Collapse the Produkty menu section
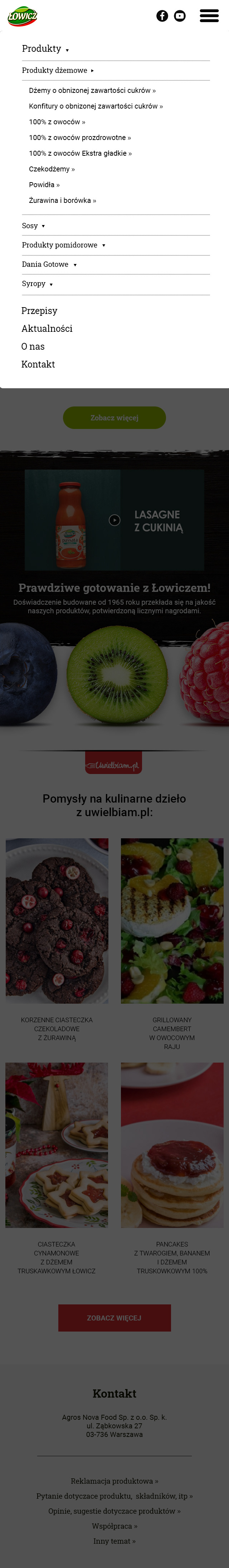This screenshot has height=1568, width=229. tap(45, 49)
